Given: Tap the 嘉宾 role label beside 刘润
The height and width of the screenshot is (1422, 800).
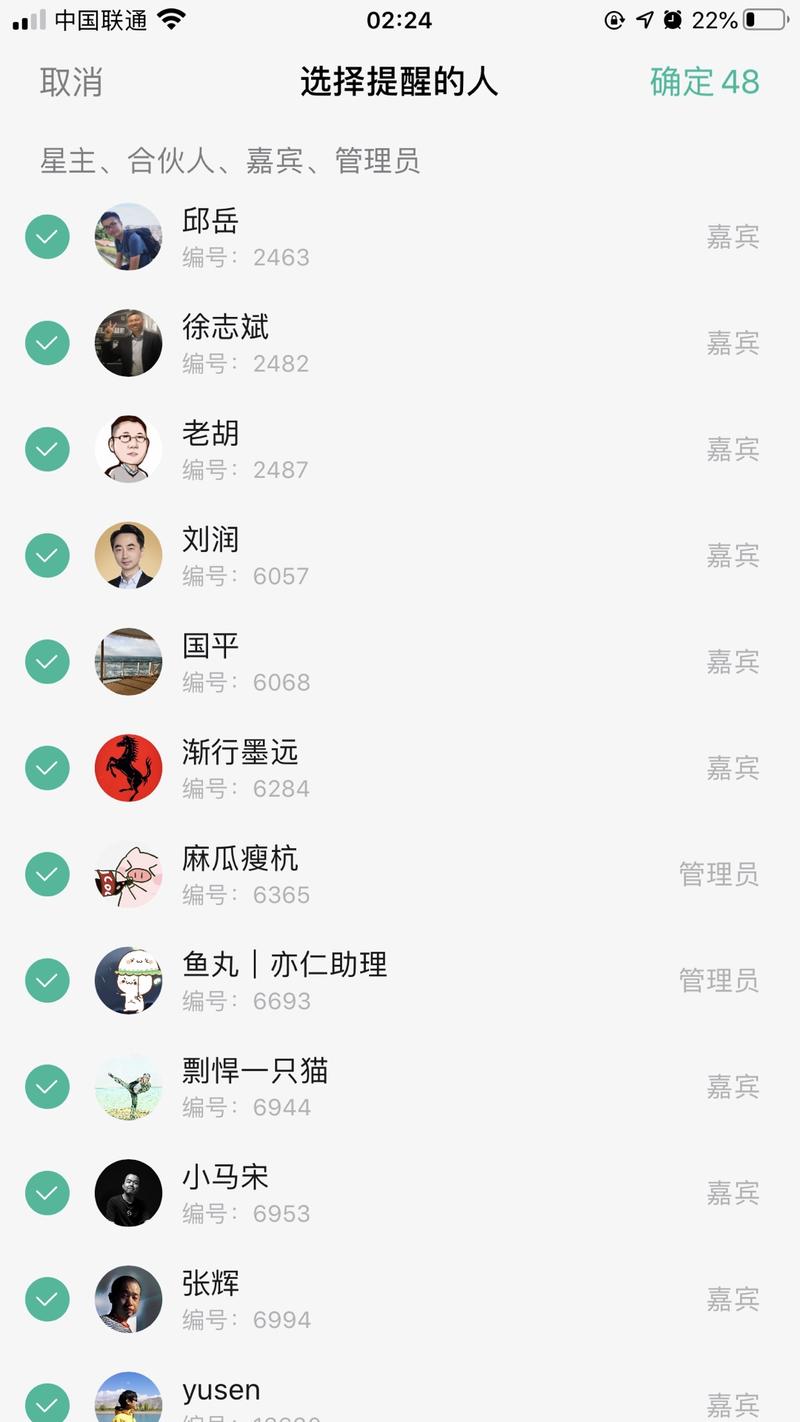Looking at the screenshot, I should tap(734, 556).
